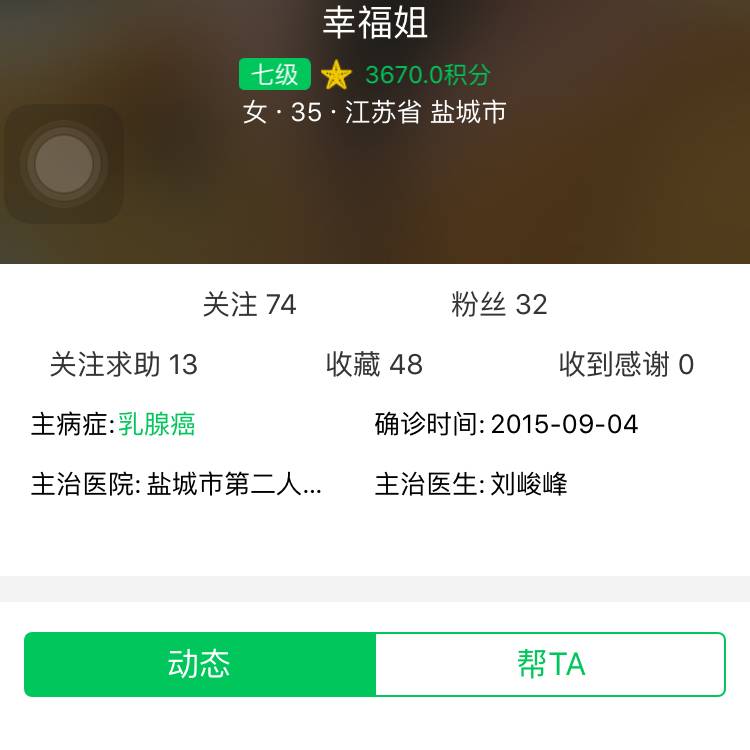View the 粉丝 32 followers list

coord(499,304)
